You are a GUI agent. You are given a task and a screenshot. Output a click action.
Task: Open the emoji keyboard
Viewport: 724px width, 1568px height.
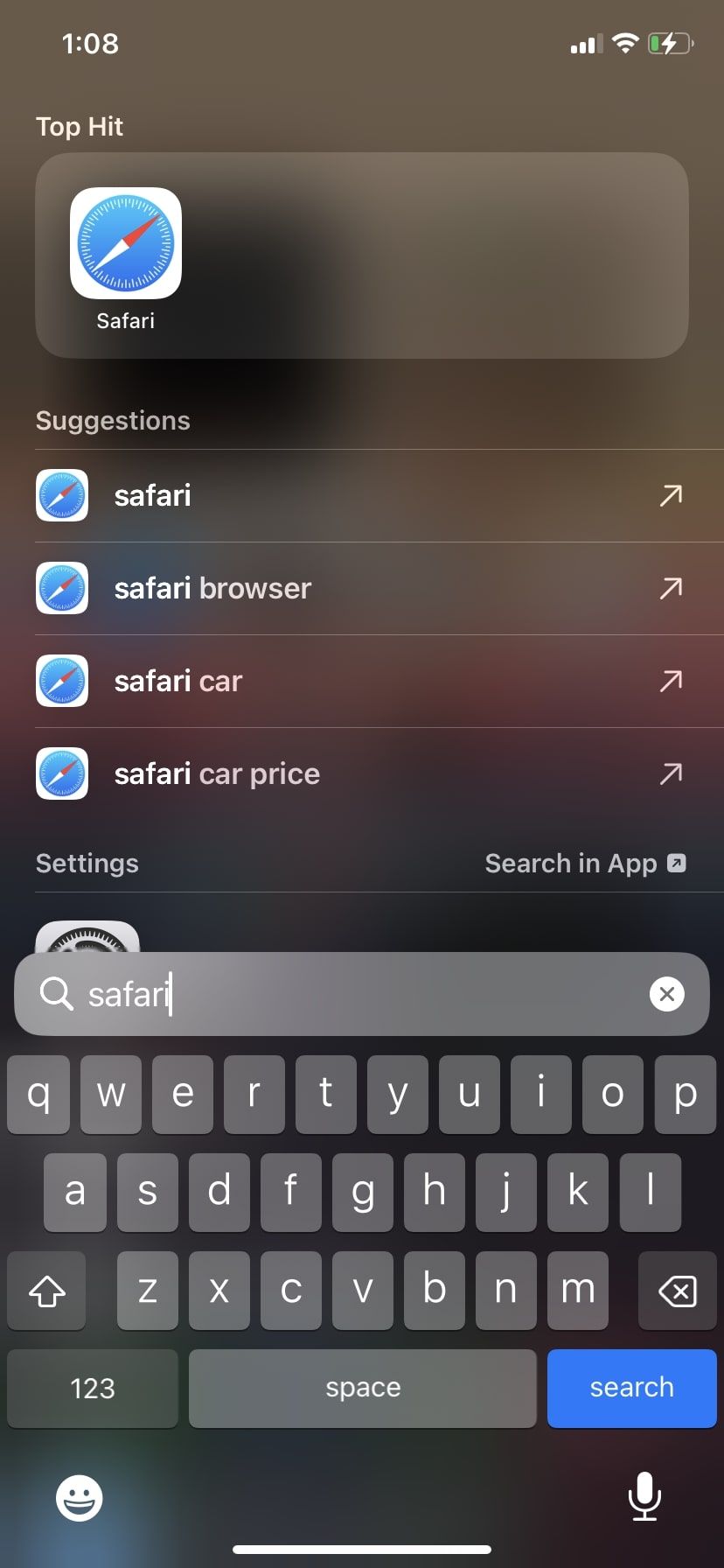[x=78, y=1496]
